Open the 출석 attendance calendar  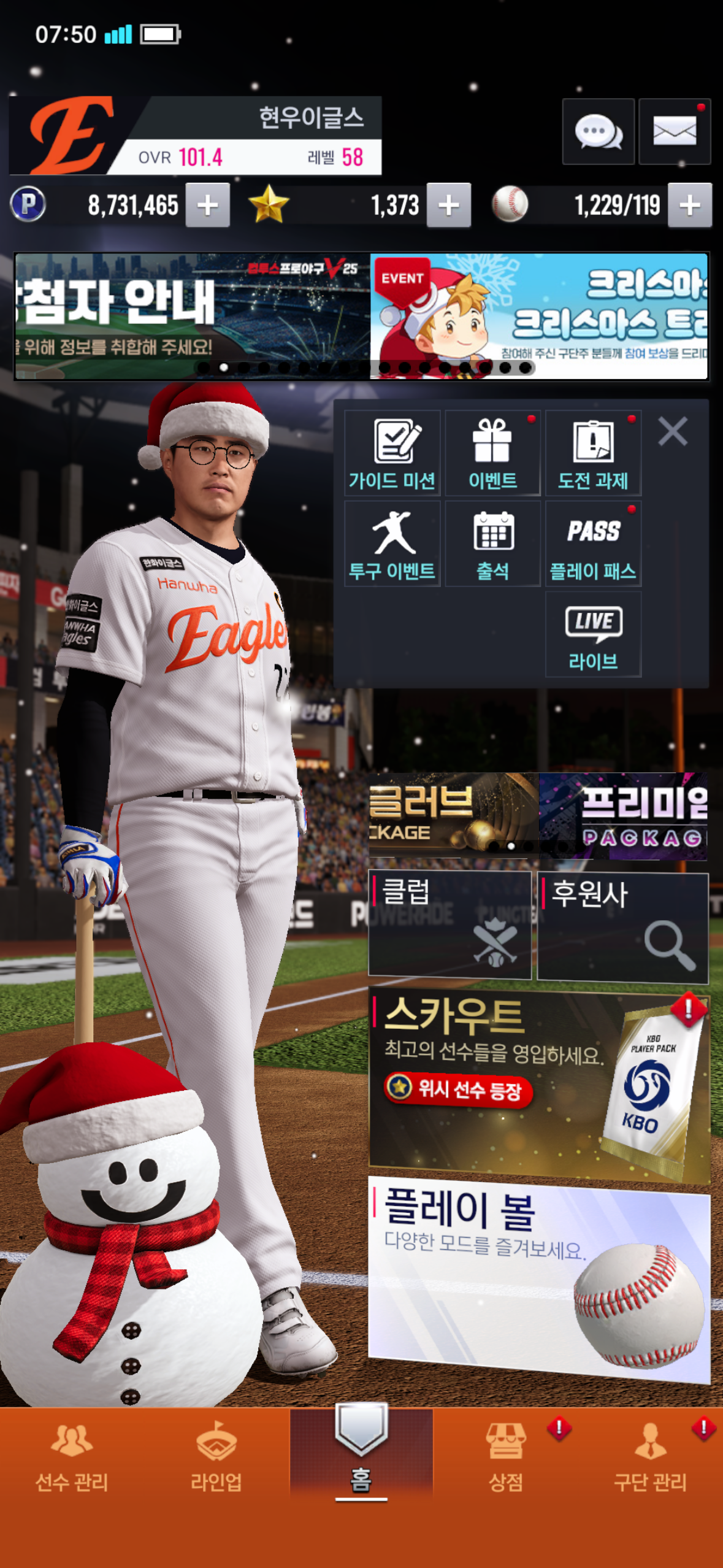click(492, 544)
